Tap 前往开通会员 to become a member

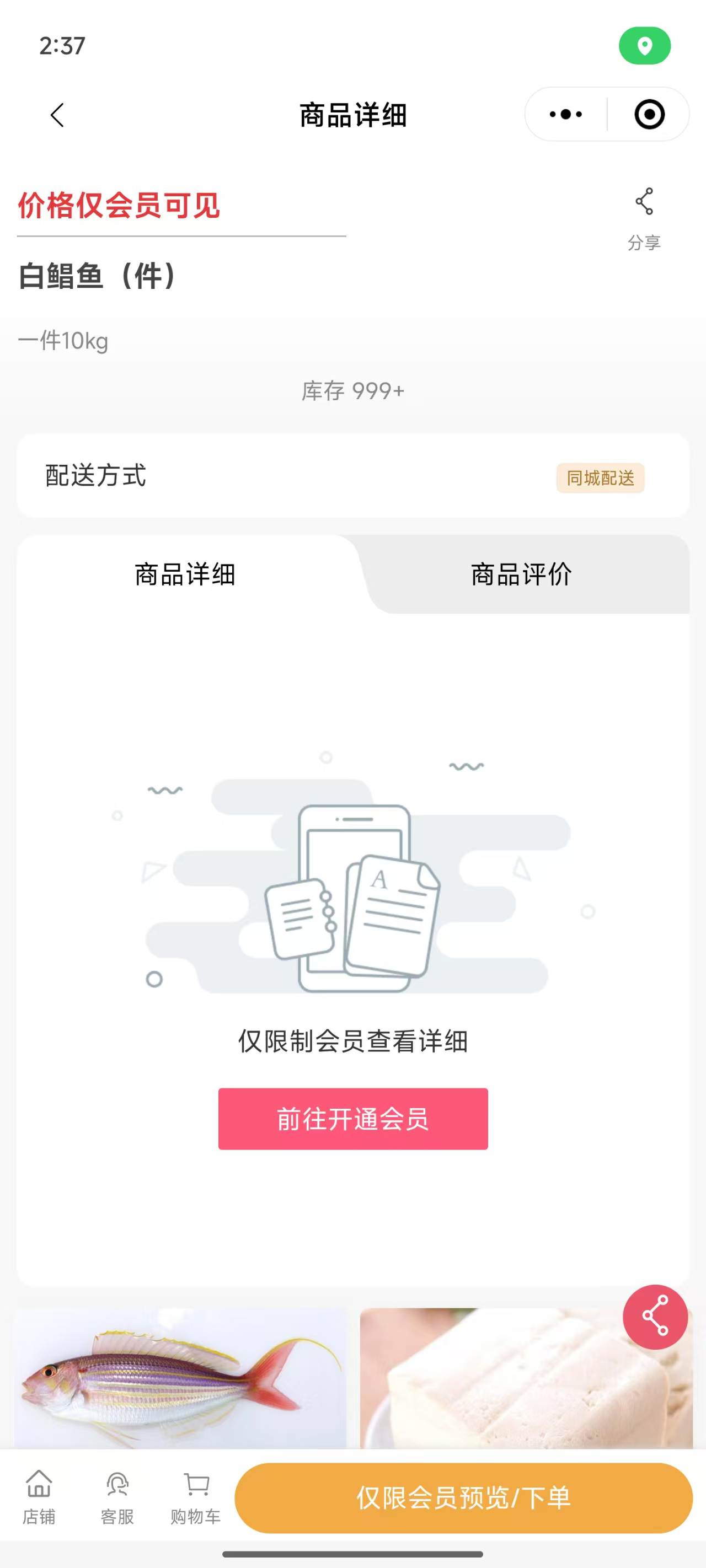(352, 1119)
